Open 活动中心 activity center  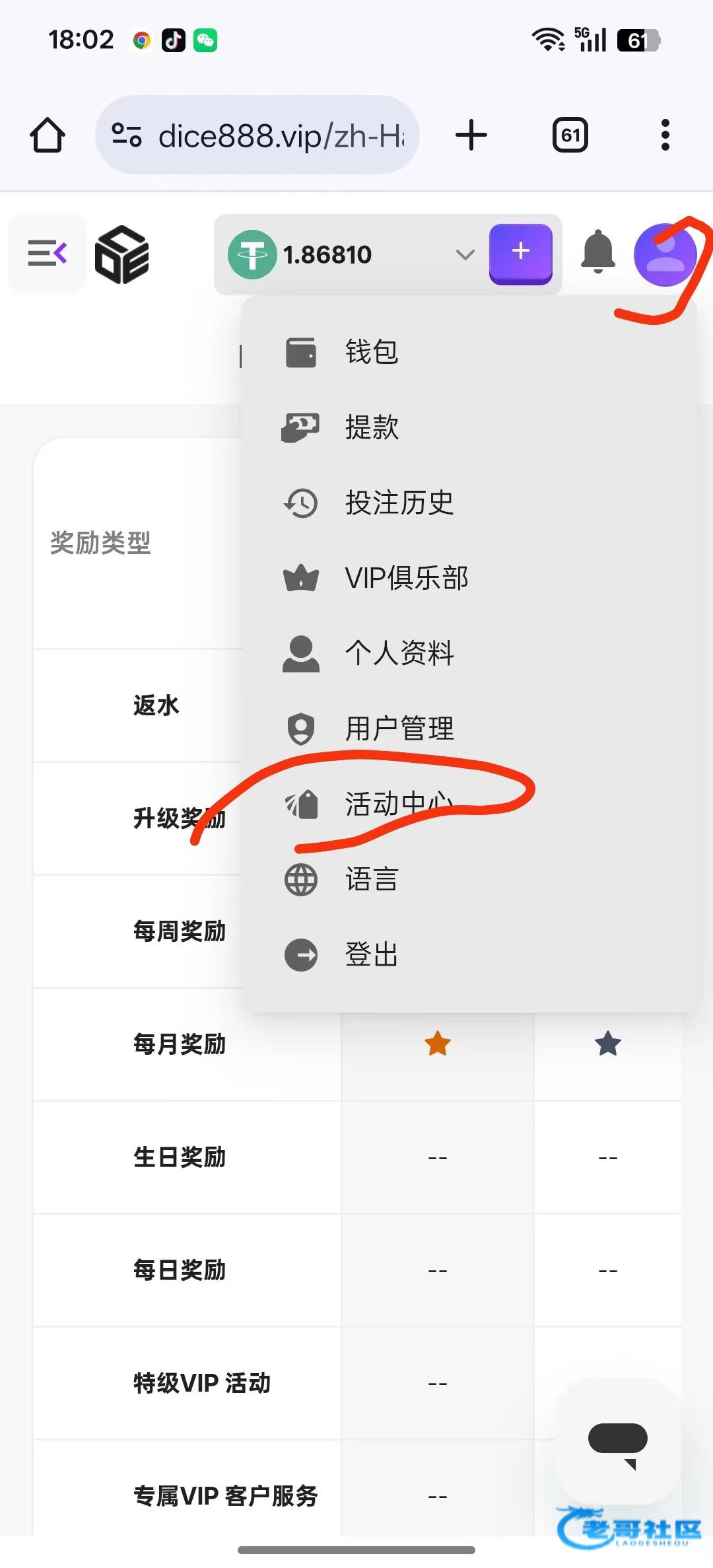[x=398, y=804]
